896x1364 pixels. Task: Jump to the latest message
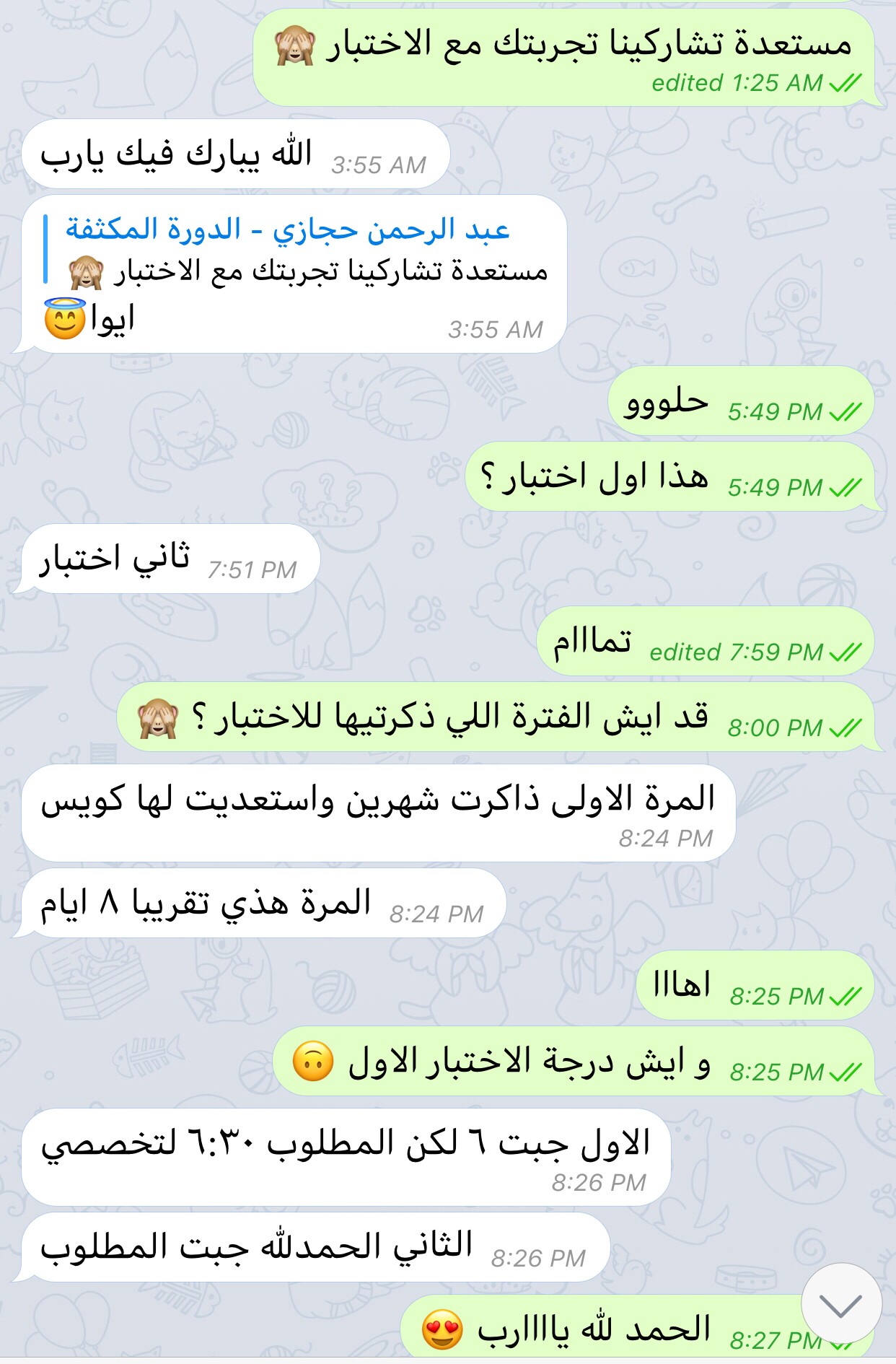click(x=841, y=1303)
